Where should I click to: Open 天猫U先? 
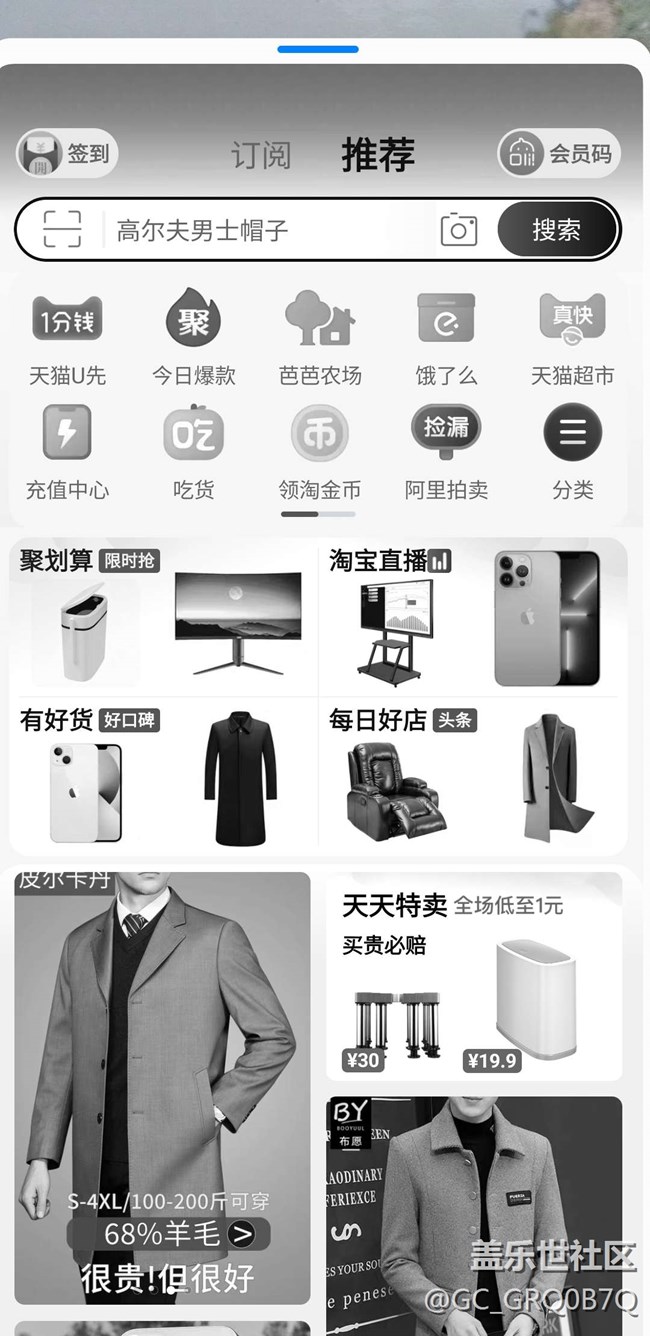pos(67,338)
